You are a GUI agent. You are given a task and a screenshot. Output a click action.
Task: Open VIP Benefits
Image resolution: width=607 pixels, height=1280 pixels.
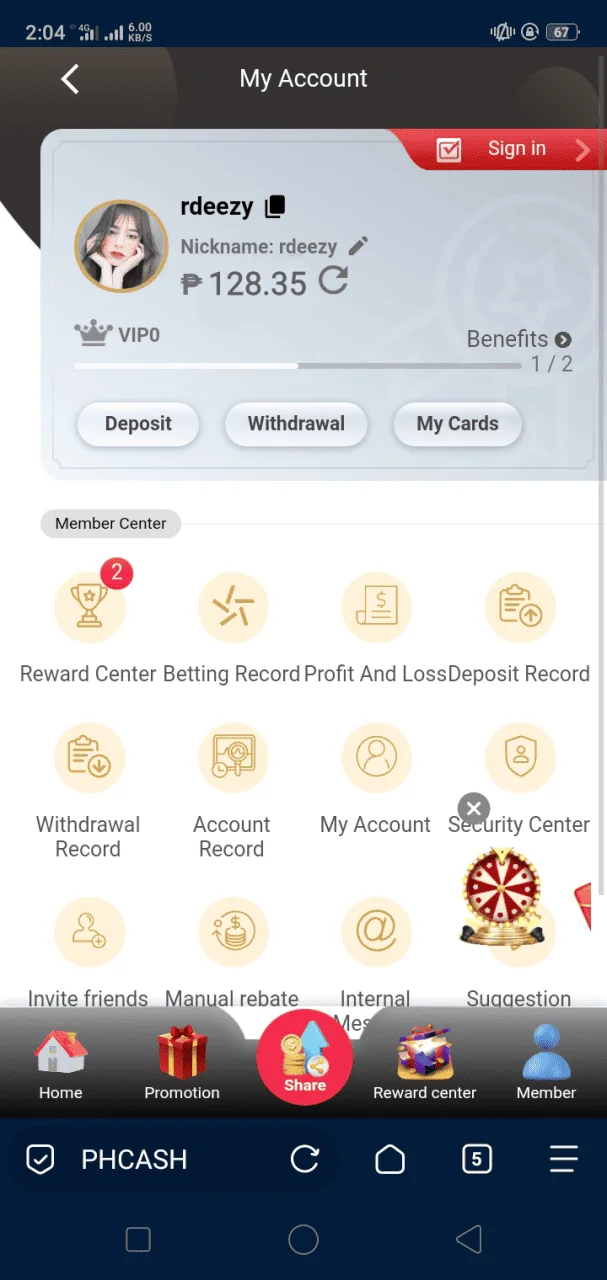[518, 339]
